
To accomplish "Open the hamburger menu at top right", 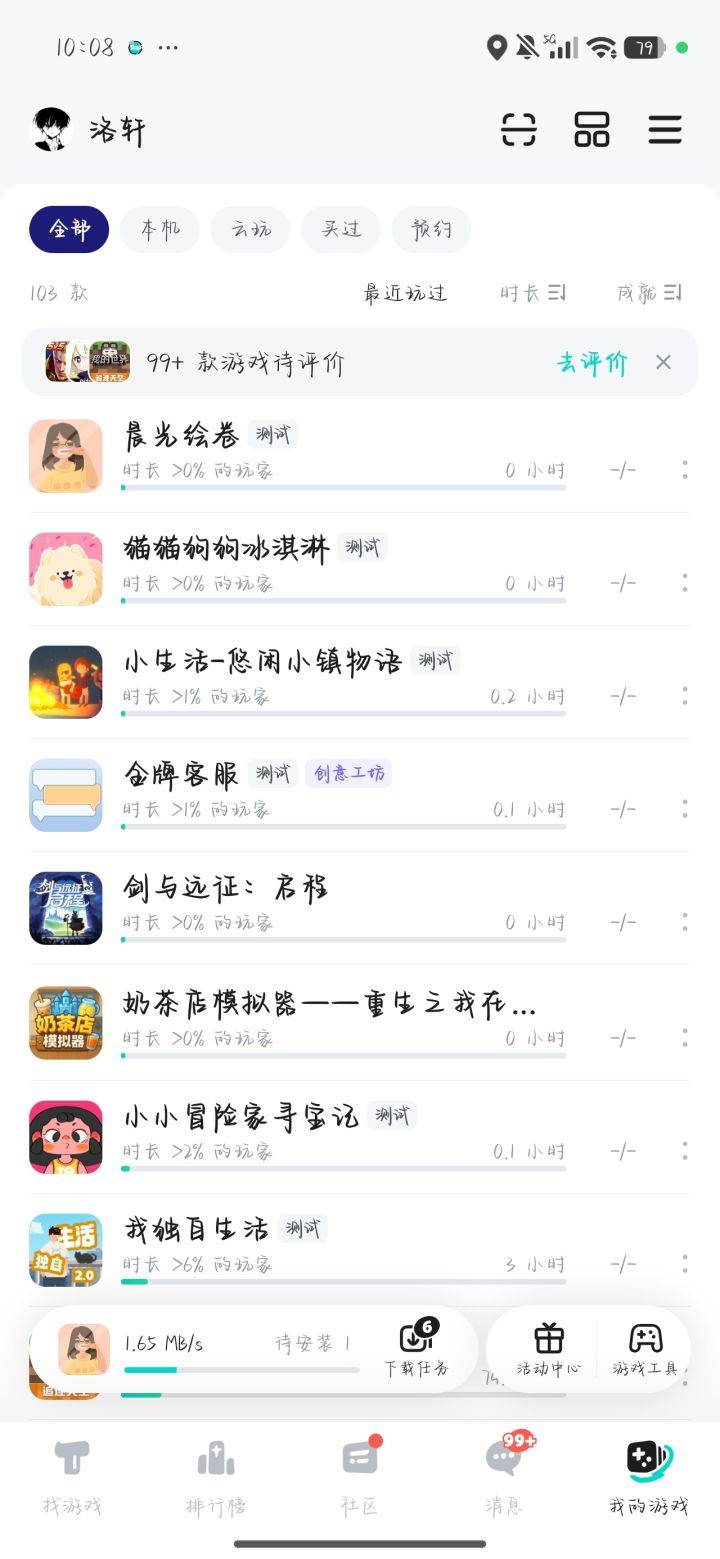I will click(664, 130).
